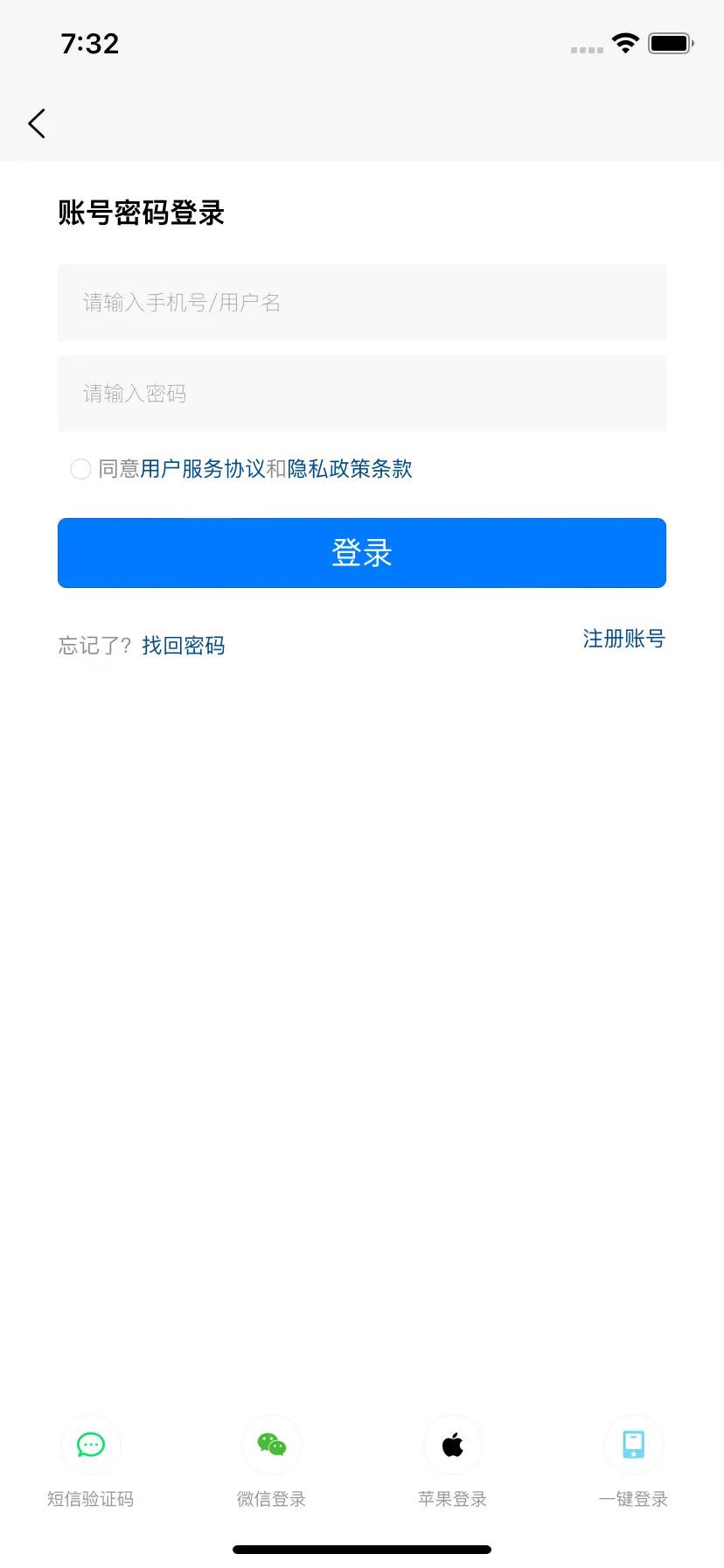Check the agreement checkbox
This screenshot has width=724, height=1568.
tap(80, 469)
